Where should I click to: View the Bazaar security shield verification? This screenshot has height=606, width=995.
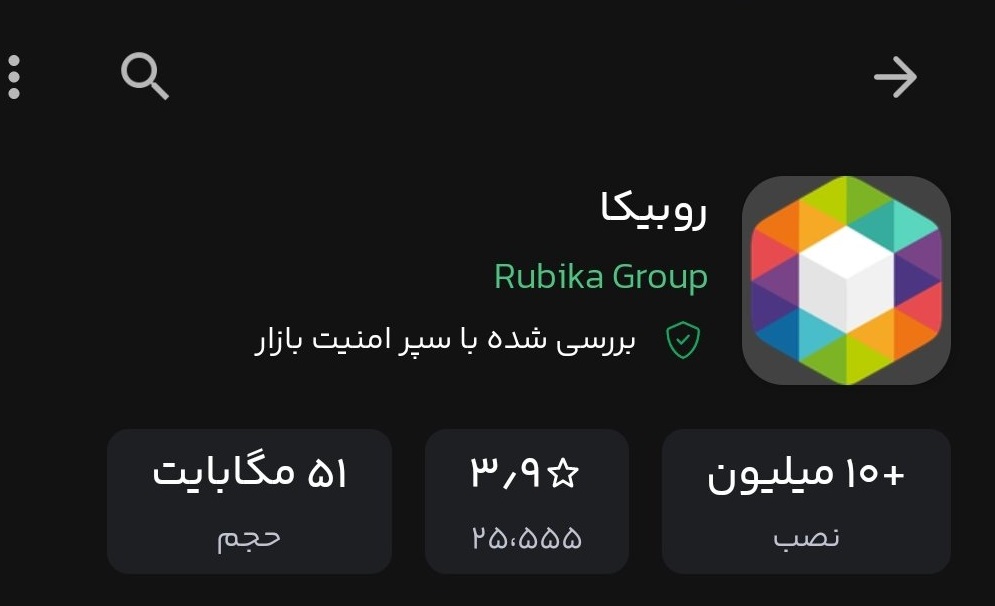[683, 340]
